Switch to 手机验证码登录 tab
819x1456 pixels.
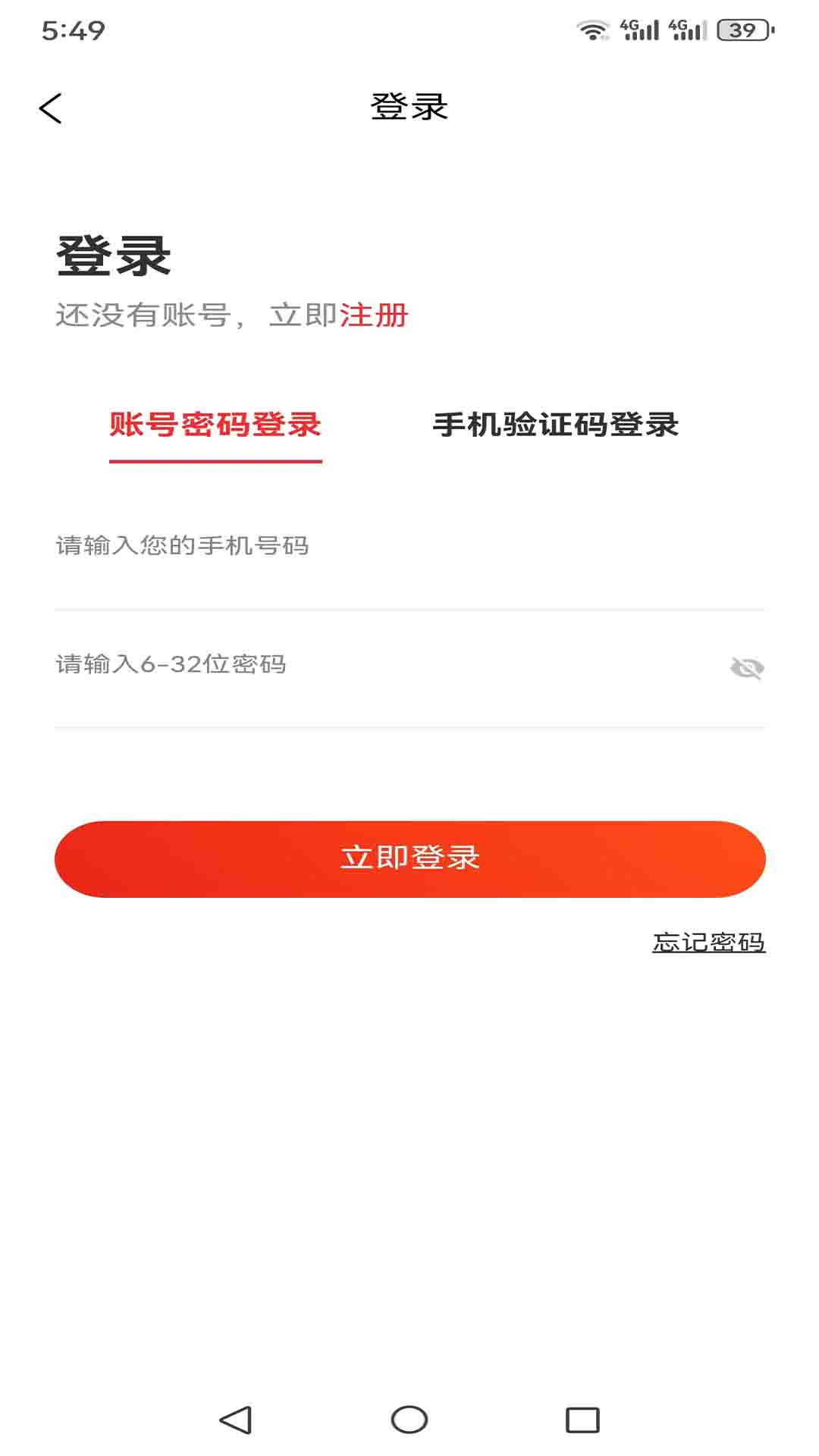click(555, 425)
